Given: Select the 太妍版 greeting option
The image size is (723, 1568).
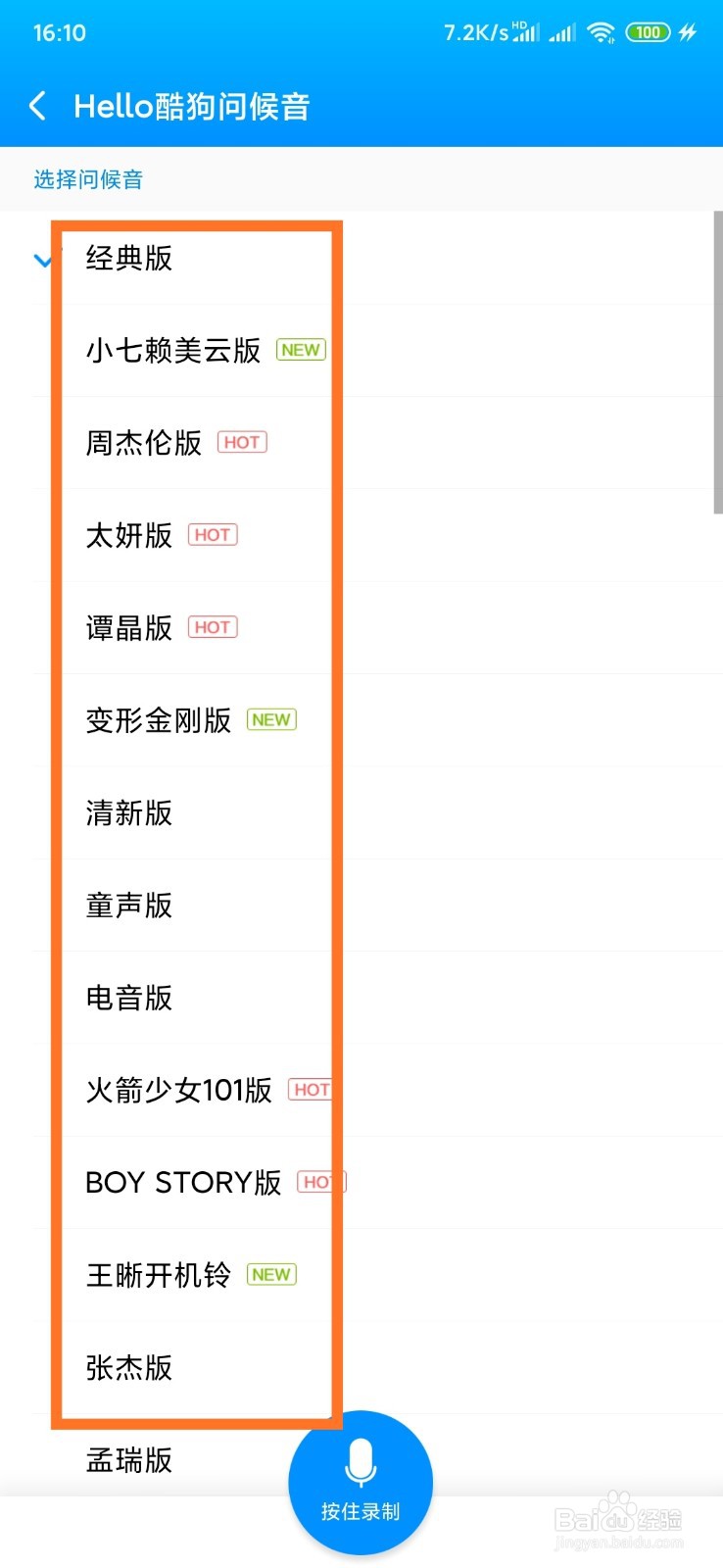Looking at the screenshot, I should coord(128,536).
